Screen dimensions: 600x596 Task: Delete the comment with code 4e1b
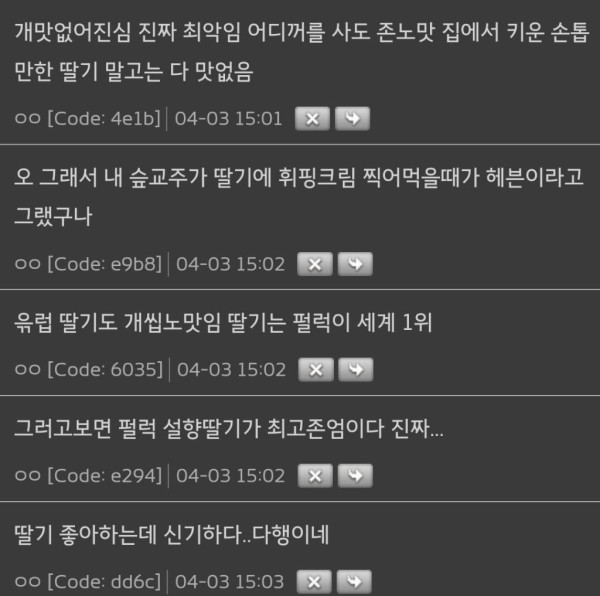click(x=311, y=119)
